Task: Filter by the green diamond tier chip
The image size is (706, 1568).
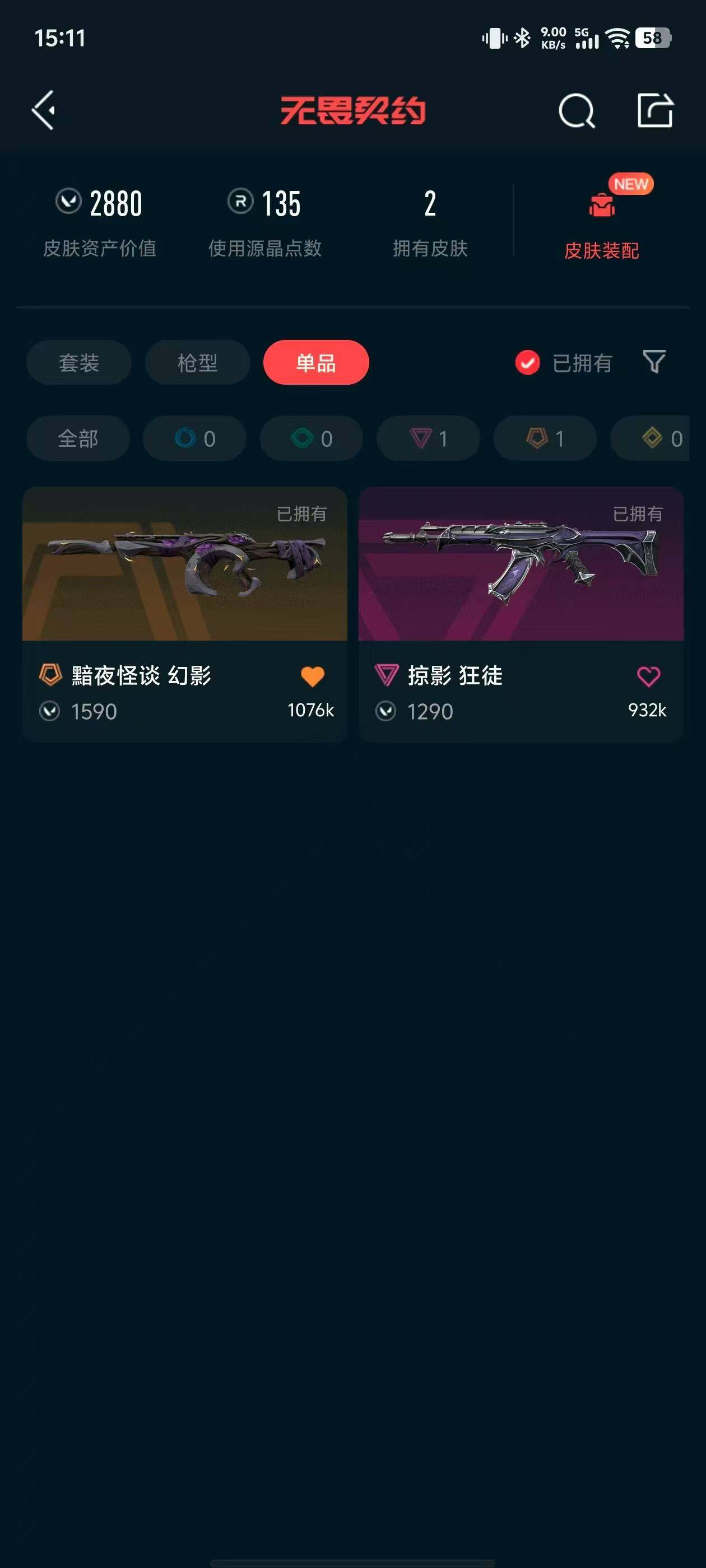Action: point(312,438)
